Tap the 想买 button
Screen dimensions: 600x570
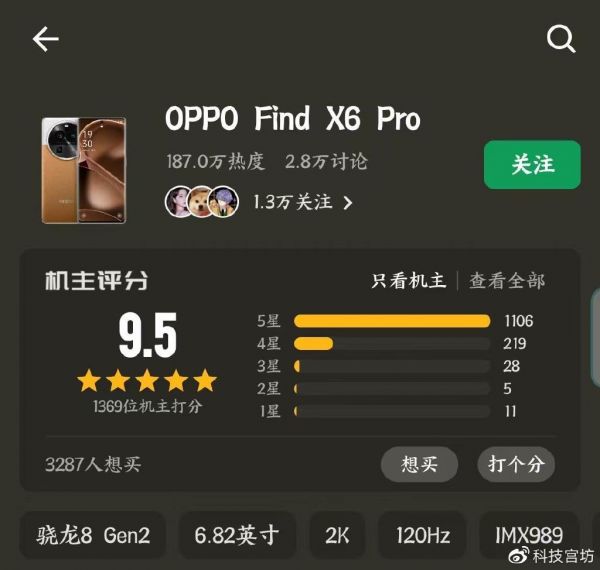(419, 464)
